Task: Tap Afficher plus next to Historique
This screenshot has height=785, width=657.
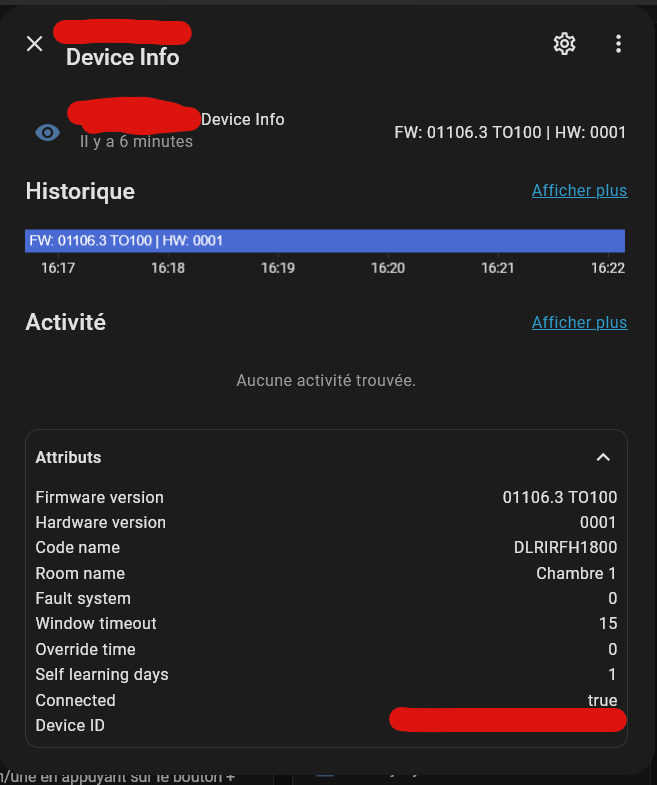Action: [x=579, y=190]
